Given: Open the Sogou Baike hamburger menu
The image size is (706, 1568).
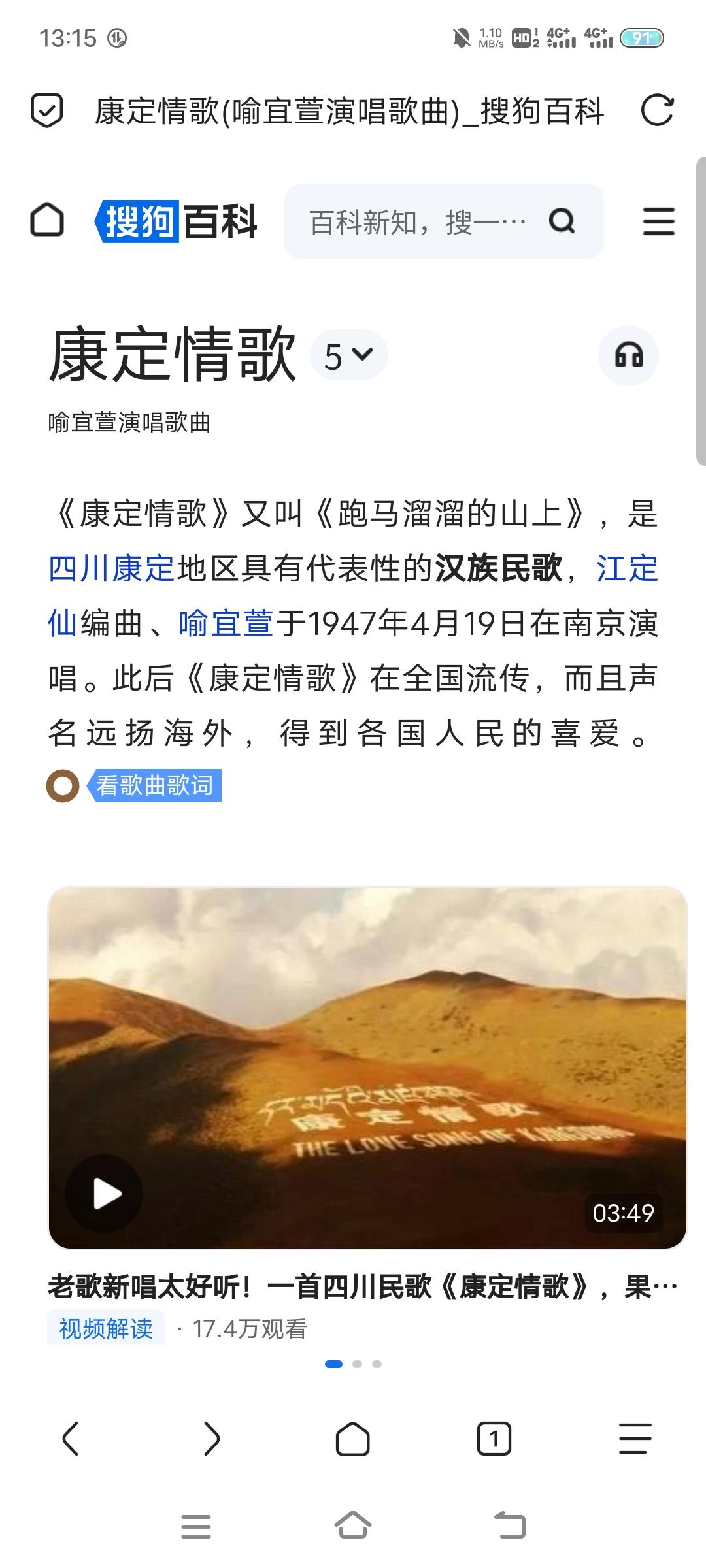Looking at the screenshot, I should click(658, 221).
